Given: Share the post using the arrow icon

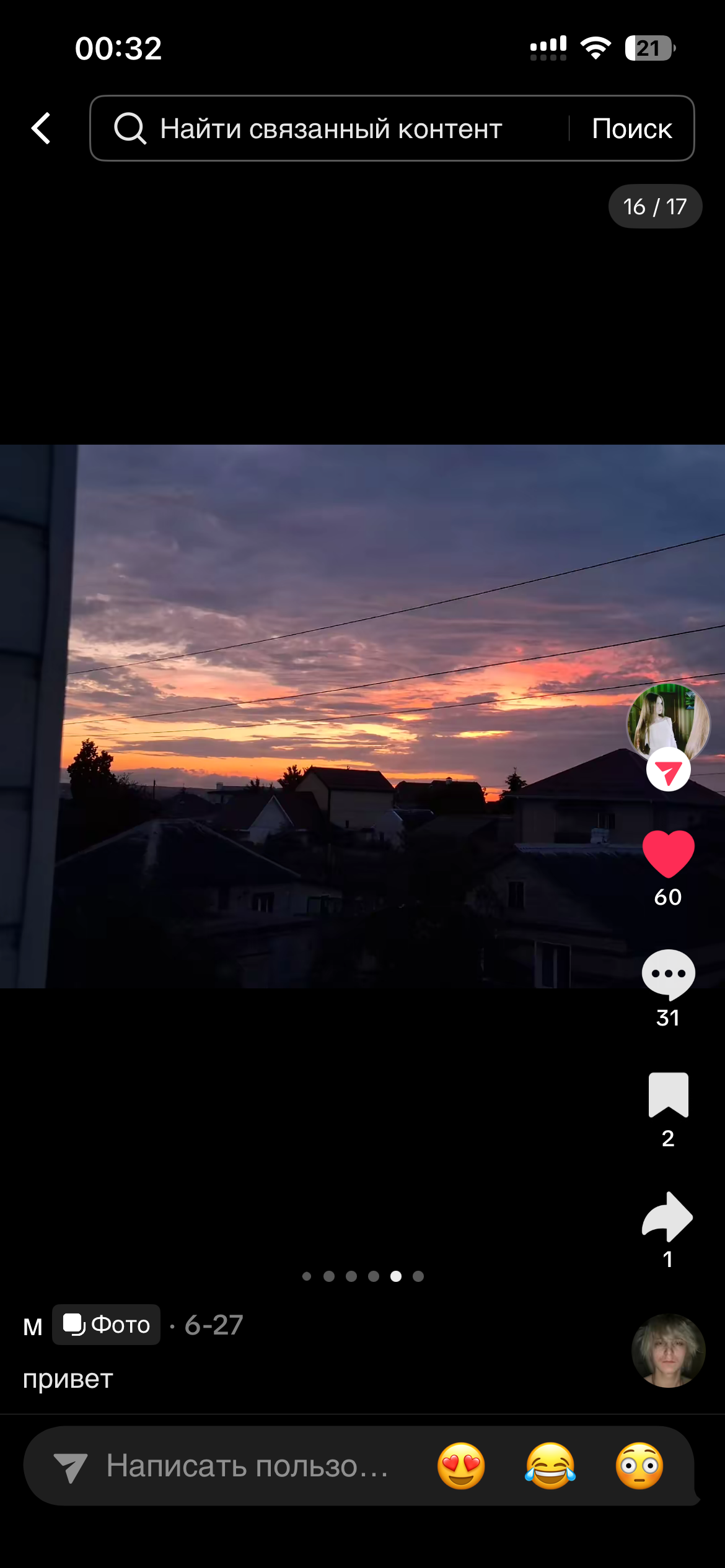Looking at the screenshot, I should tap(668, 1216).
